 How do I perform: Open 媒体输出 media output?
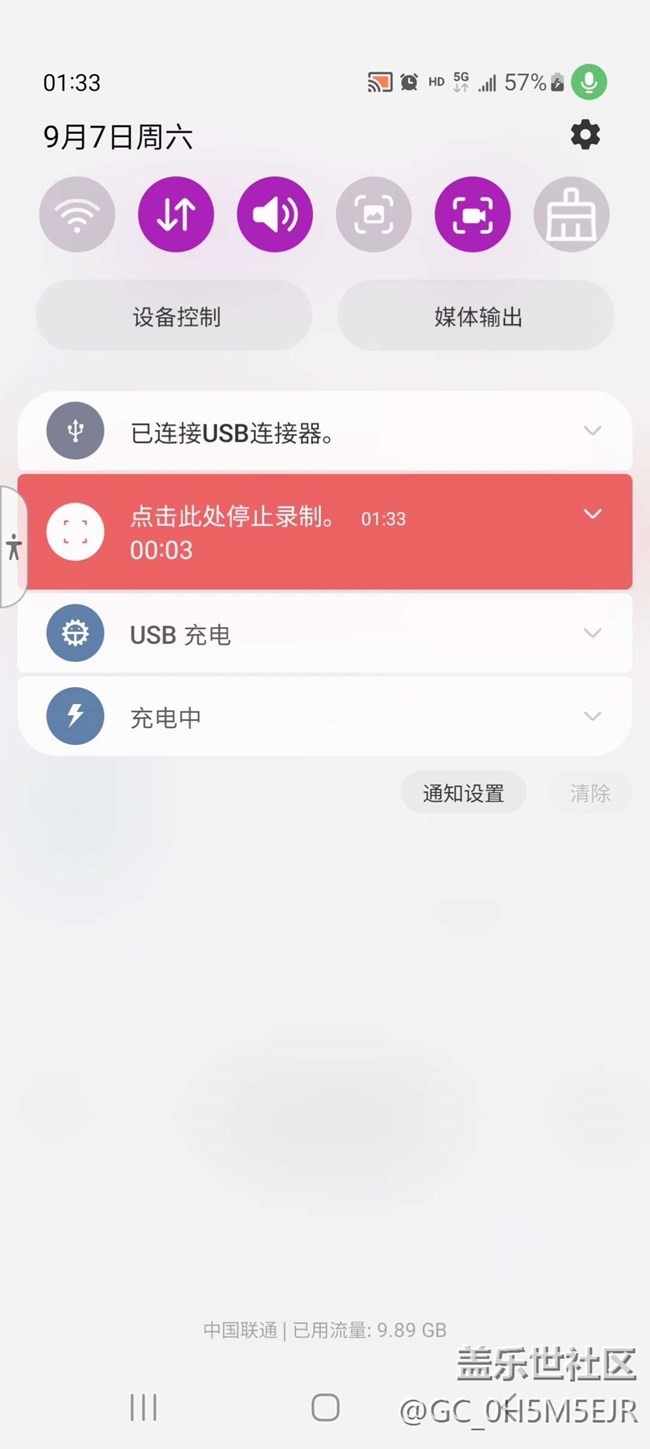[476, 317]
